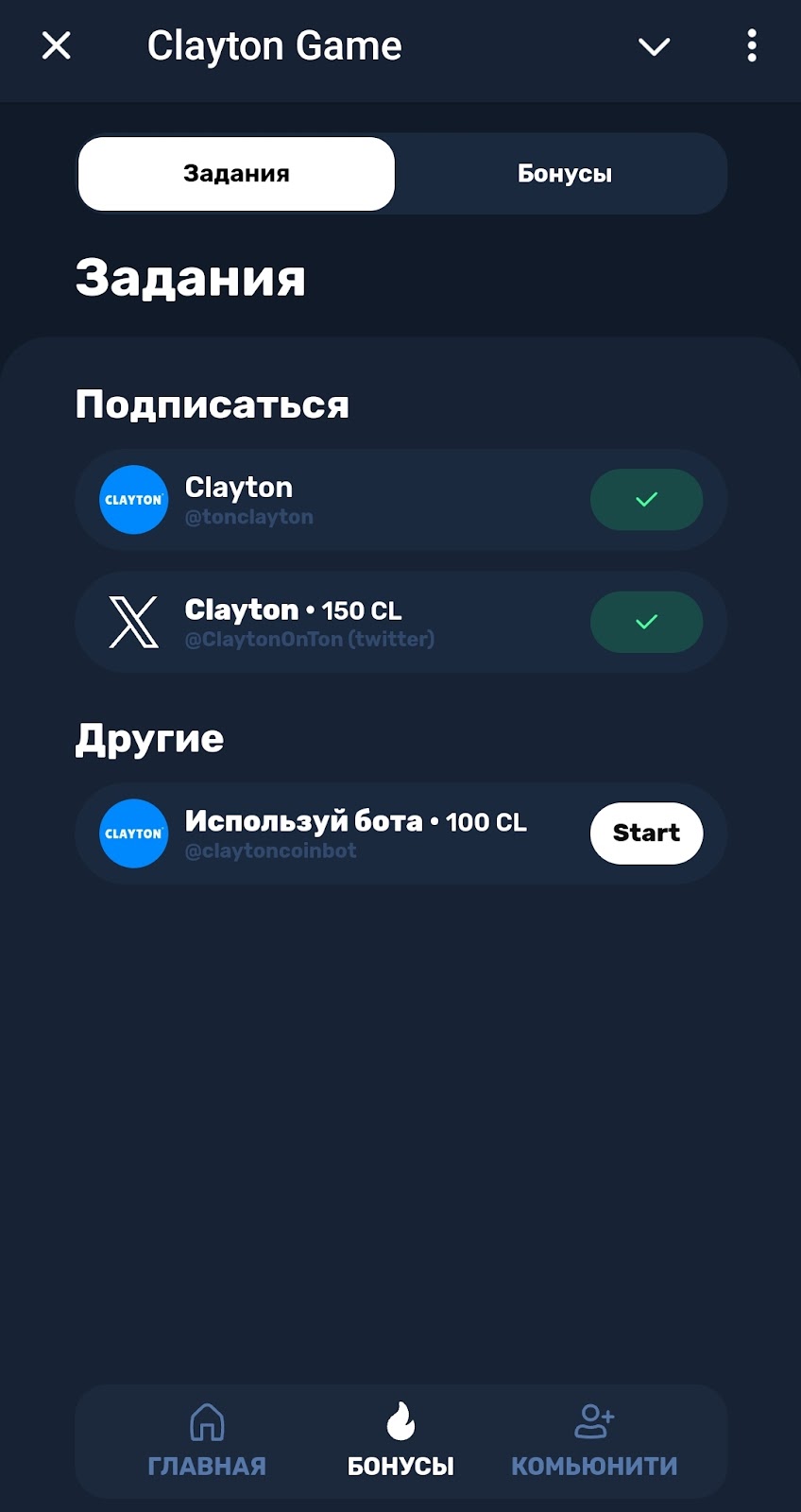Switch to the Бонусы segment at top
801x1512 pixels.
(564, 174)
